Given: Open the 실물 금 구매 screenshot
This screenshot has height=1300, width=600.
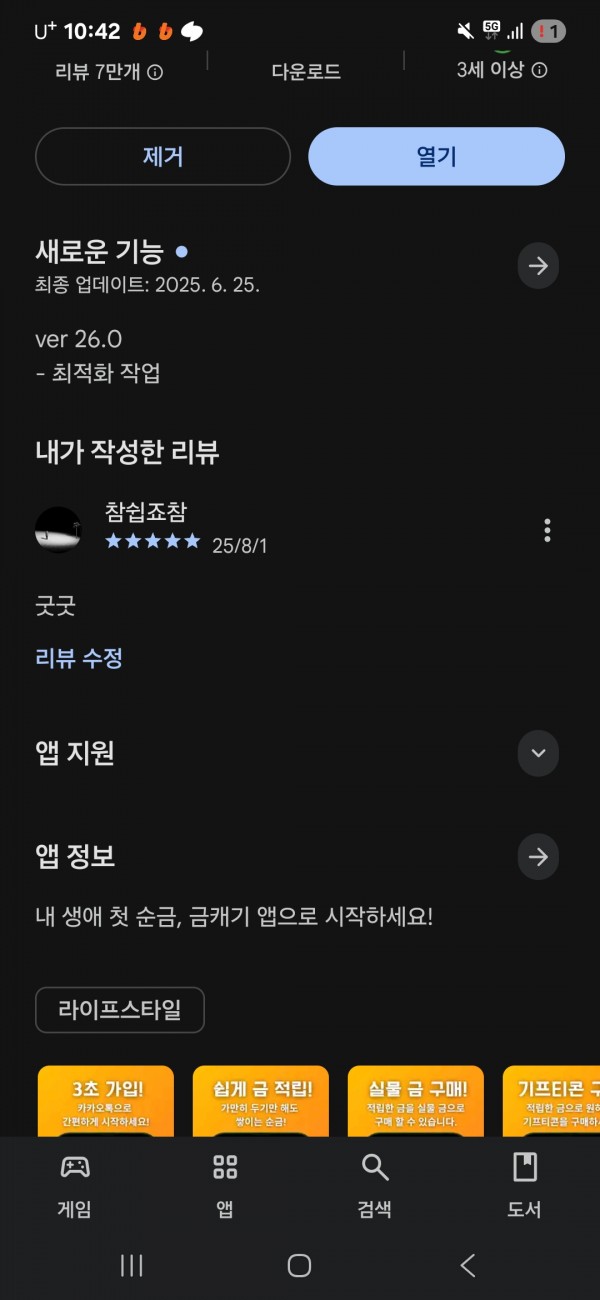Looking at the screenshot, I should (x=416, y=1101).
